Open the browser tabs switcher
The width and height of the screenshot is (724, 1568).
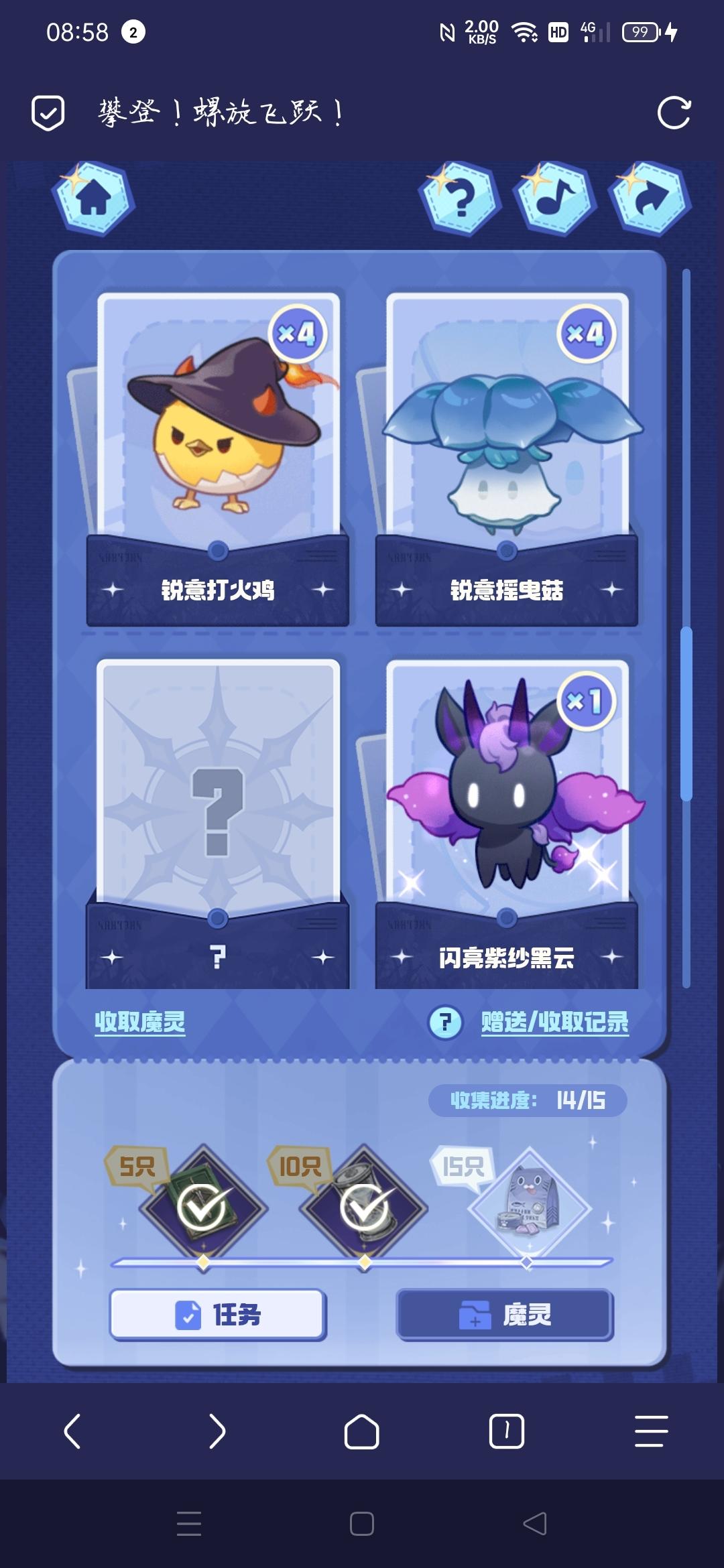507,1431
